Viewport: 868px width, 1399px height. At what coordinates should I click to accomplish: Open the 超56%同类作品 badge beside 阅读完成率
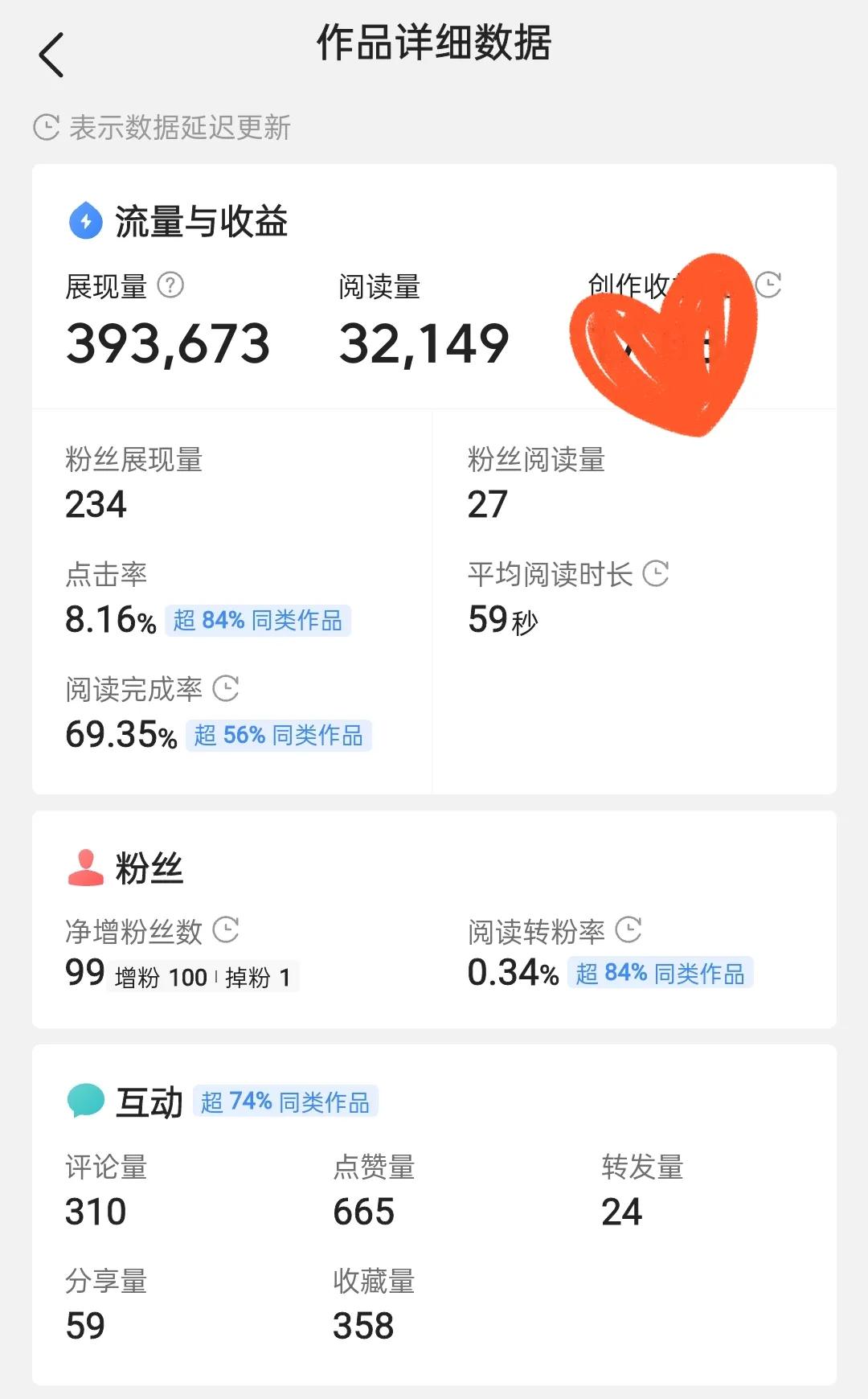280,734
